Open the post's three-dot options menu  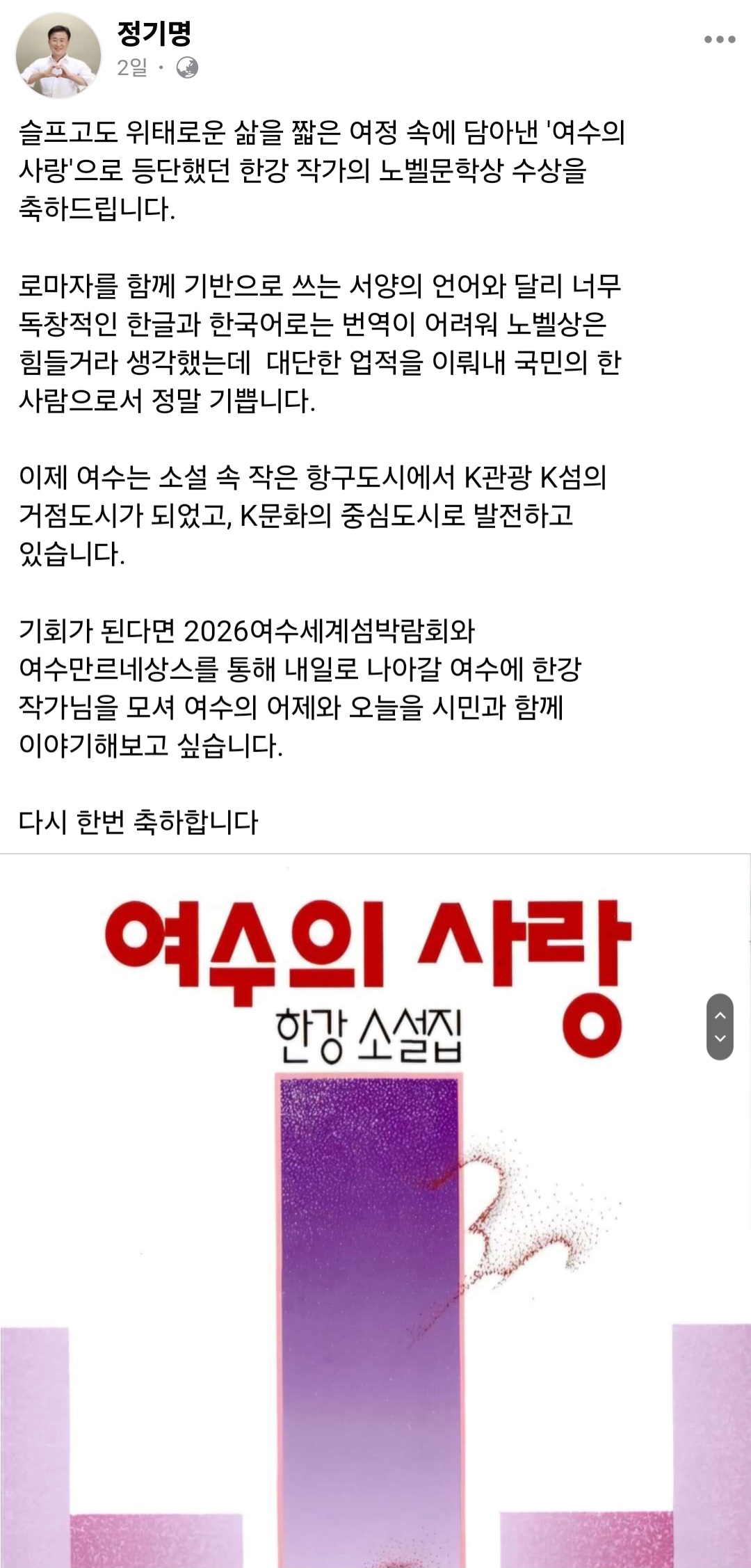(720, 40)
